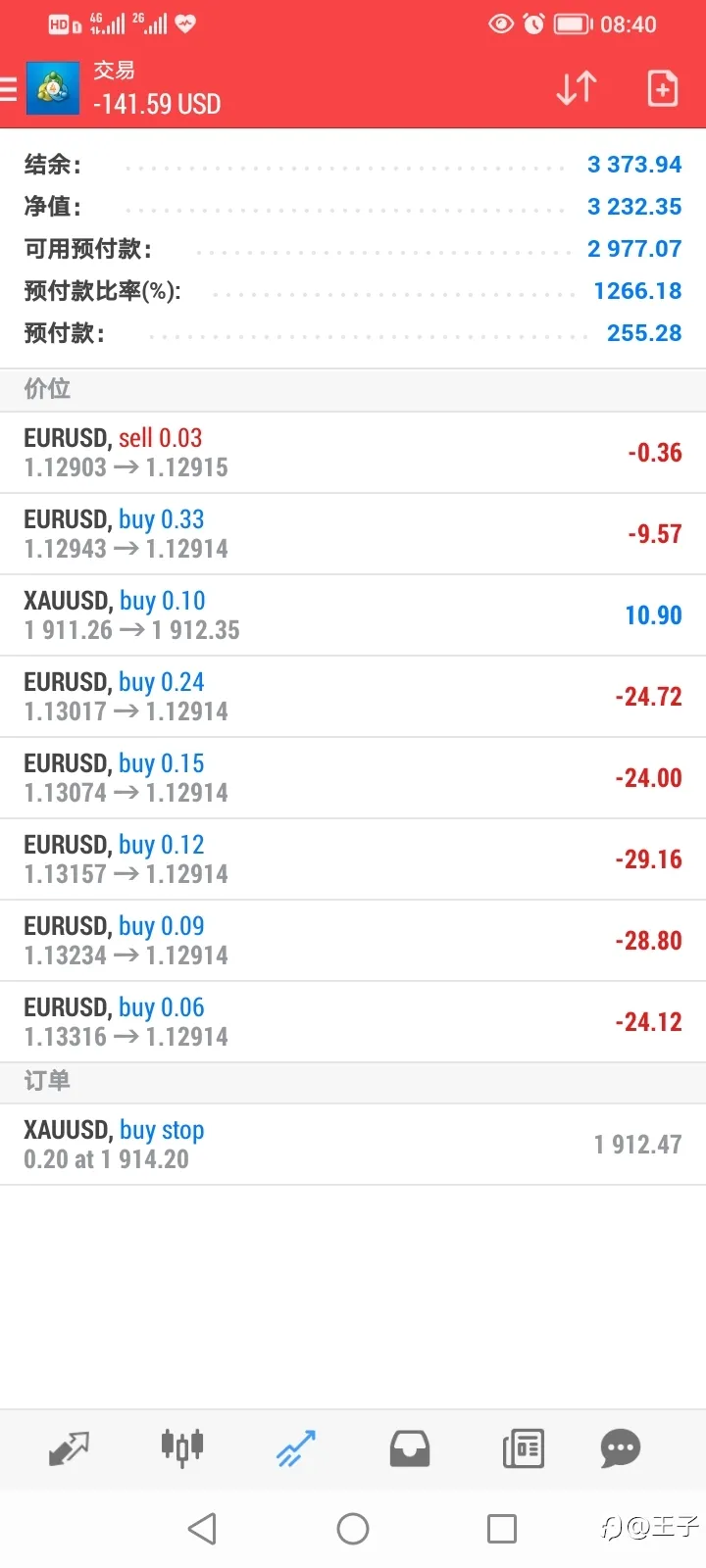Open the chat messages tab
Viewport: 706px width, 1568px height.
coord(621,1448)
